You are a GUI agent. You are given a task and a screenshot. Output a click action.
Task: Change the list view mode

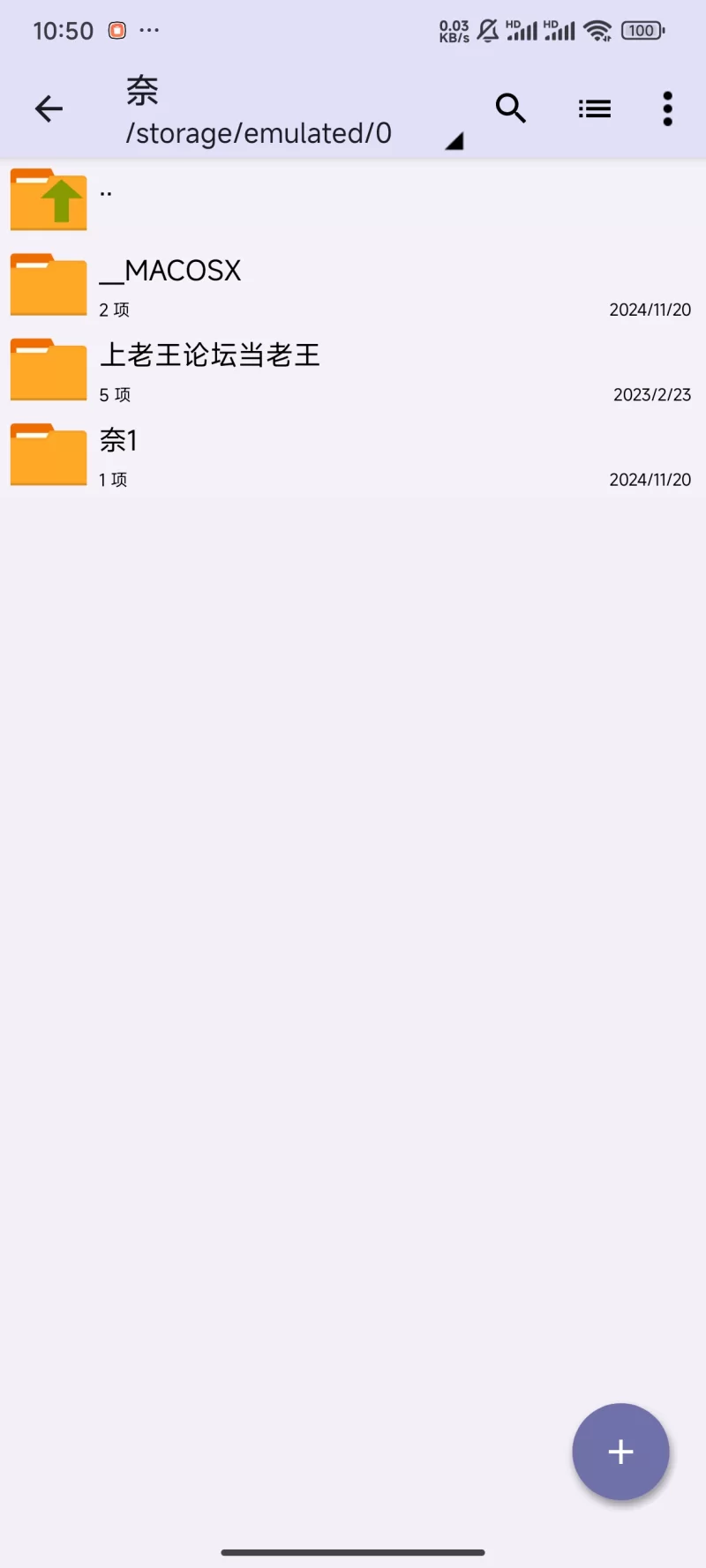coord(594,108)
